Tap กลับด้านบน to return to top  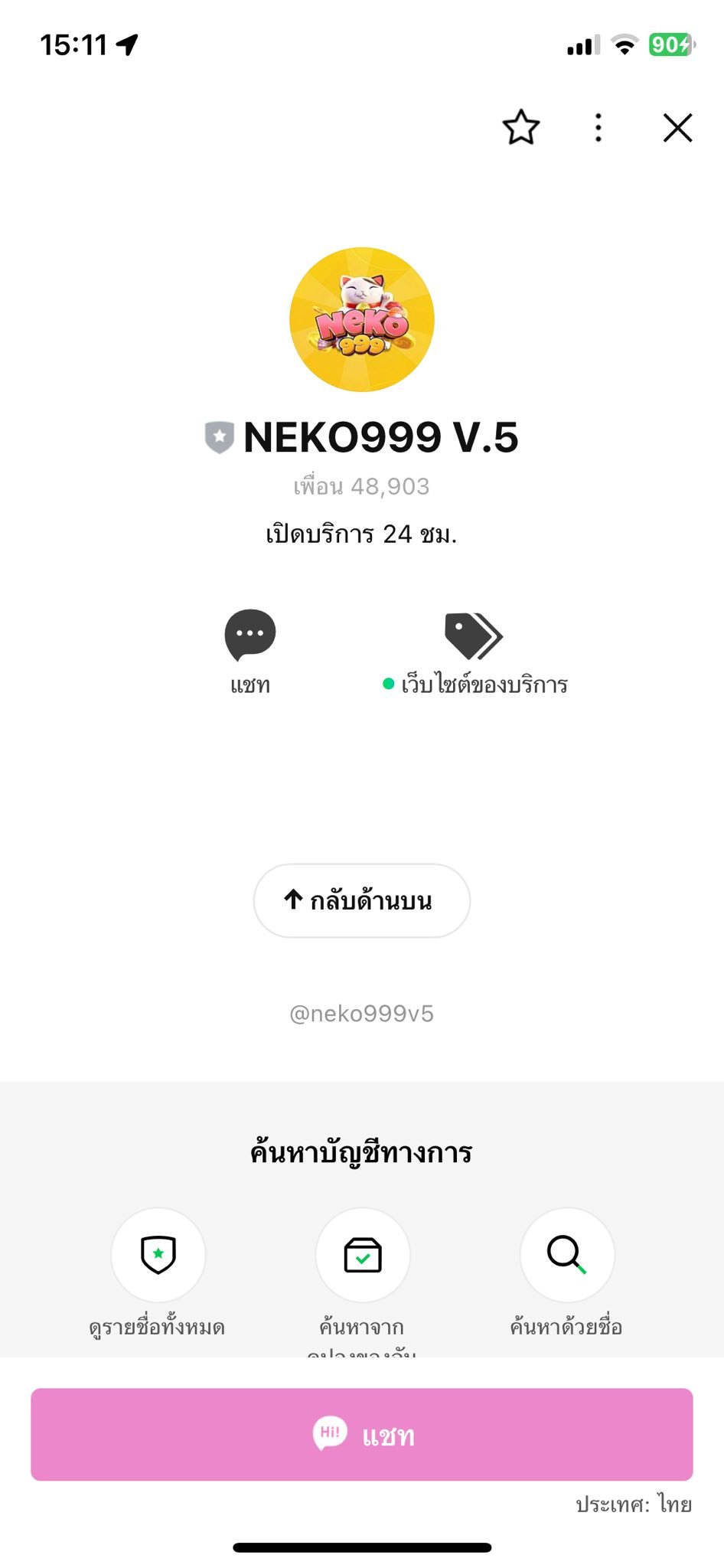tap(362, 900)
